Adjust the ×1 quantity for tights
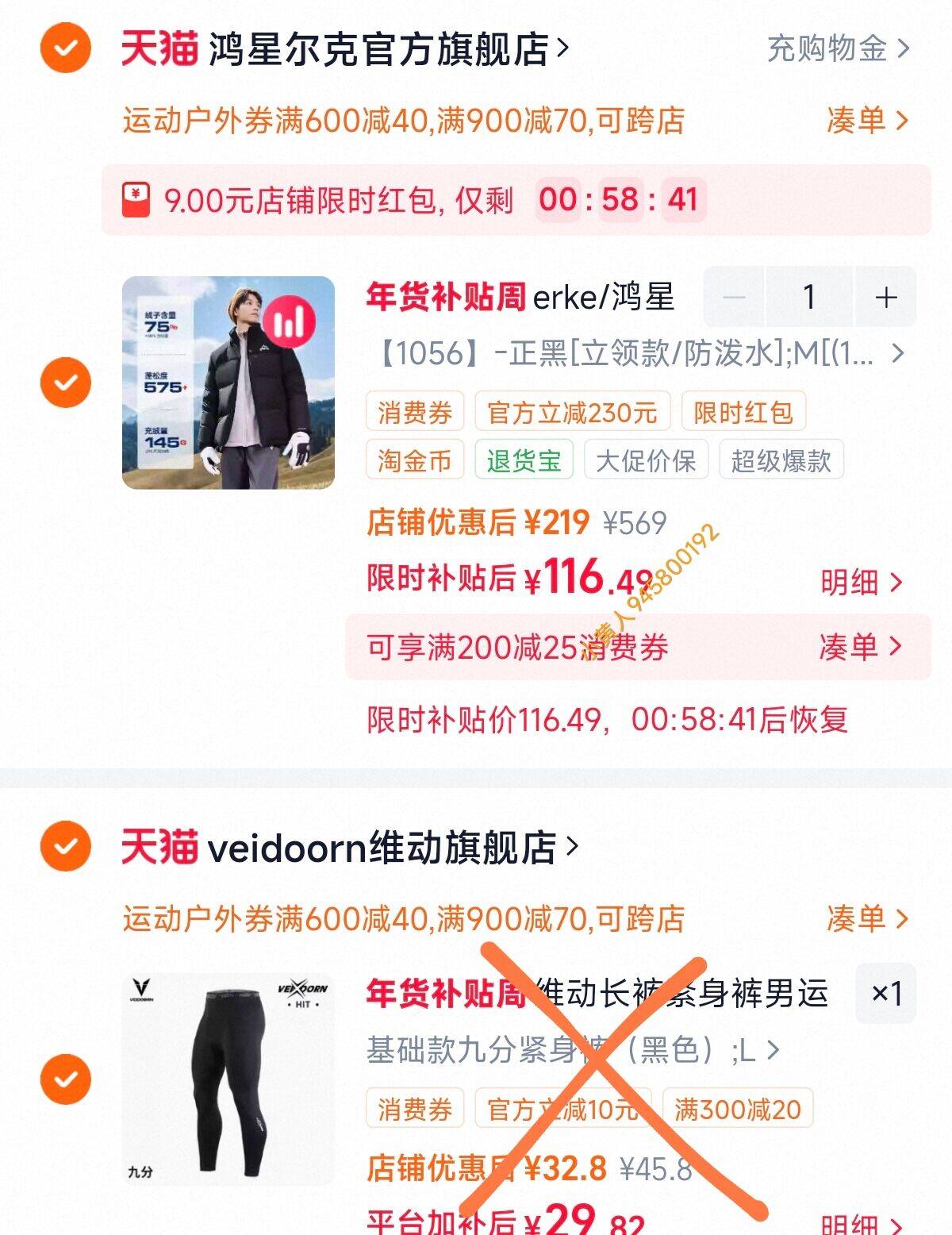Screen dimensions: 952x1235 (x=885, y=994)
